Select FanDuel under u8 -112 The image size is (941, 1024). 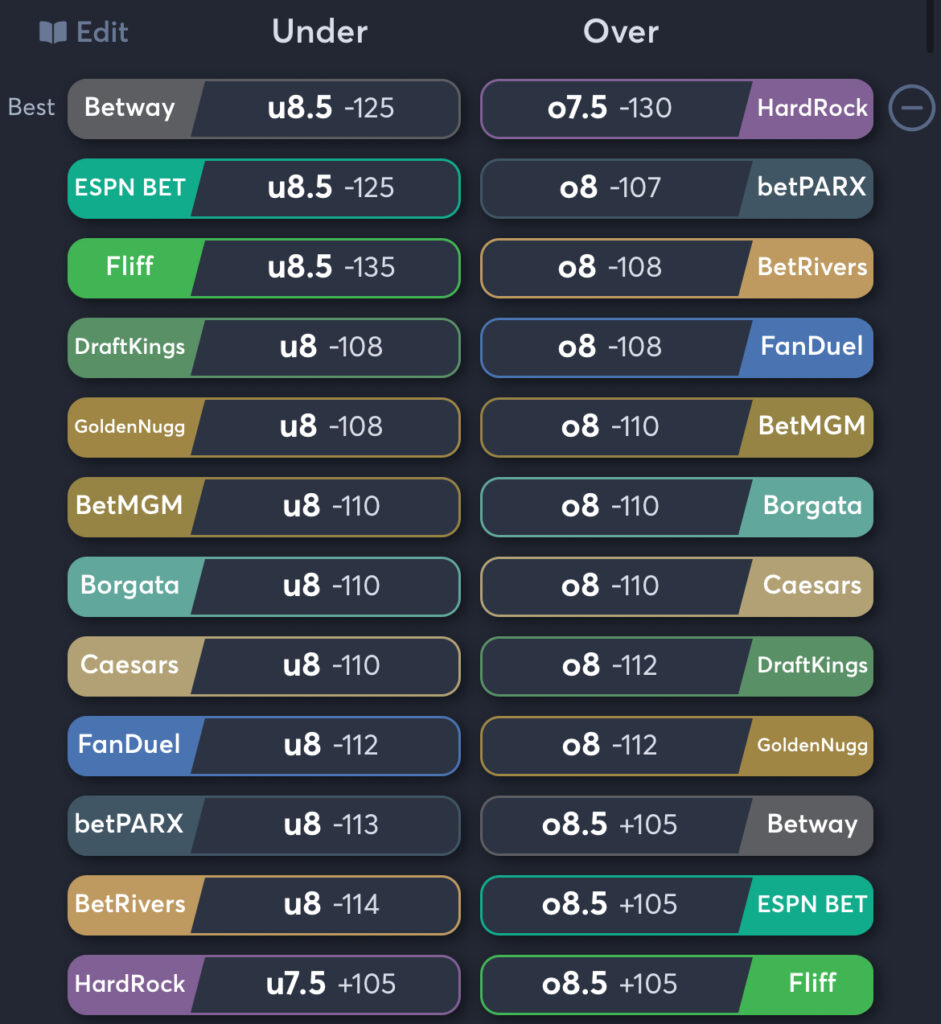(264, 745)
